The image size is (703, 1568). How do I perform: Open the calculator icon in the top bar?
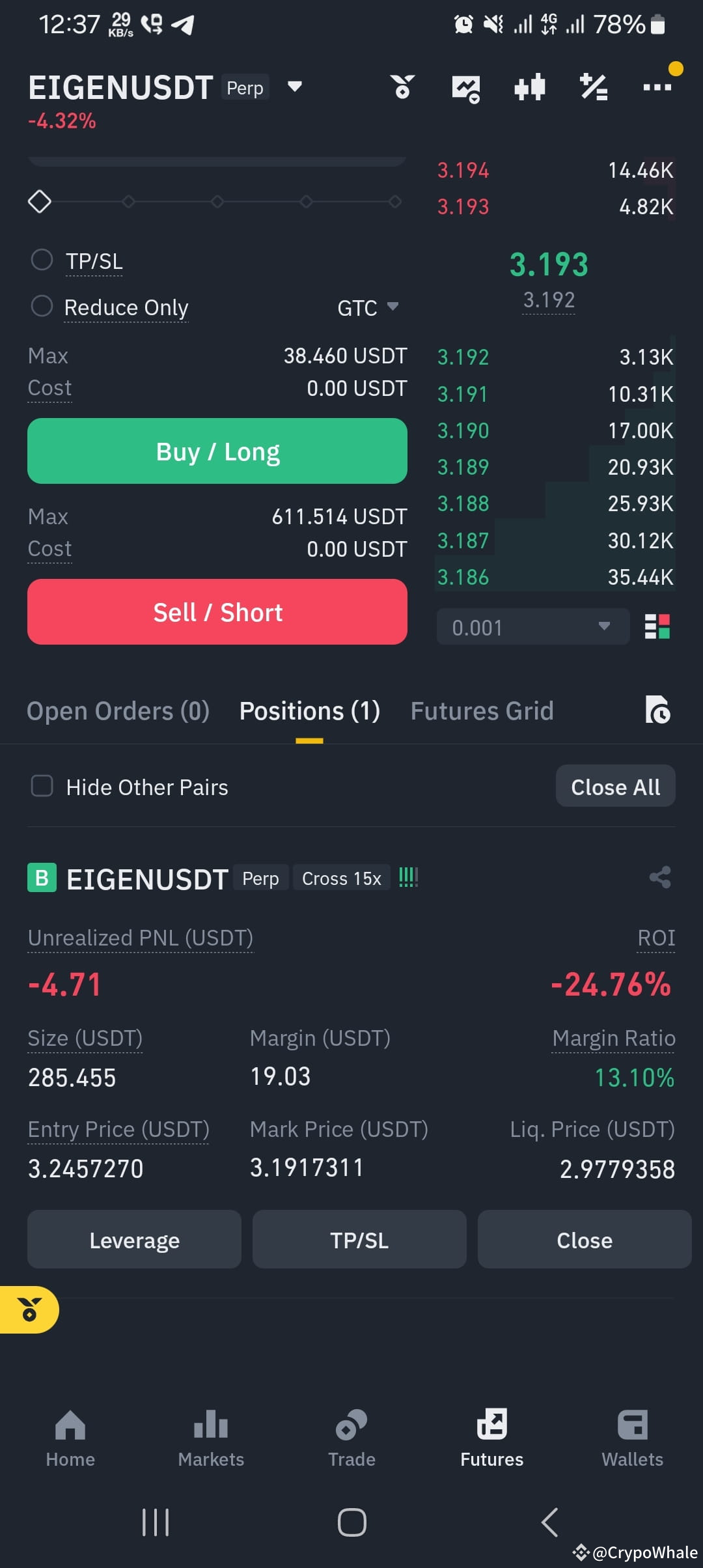(x=593, y=87)
